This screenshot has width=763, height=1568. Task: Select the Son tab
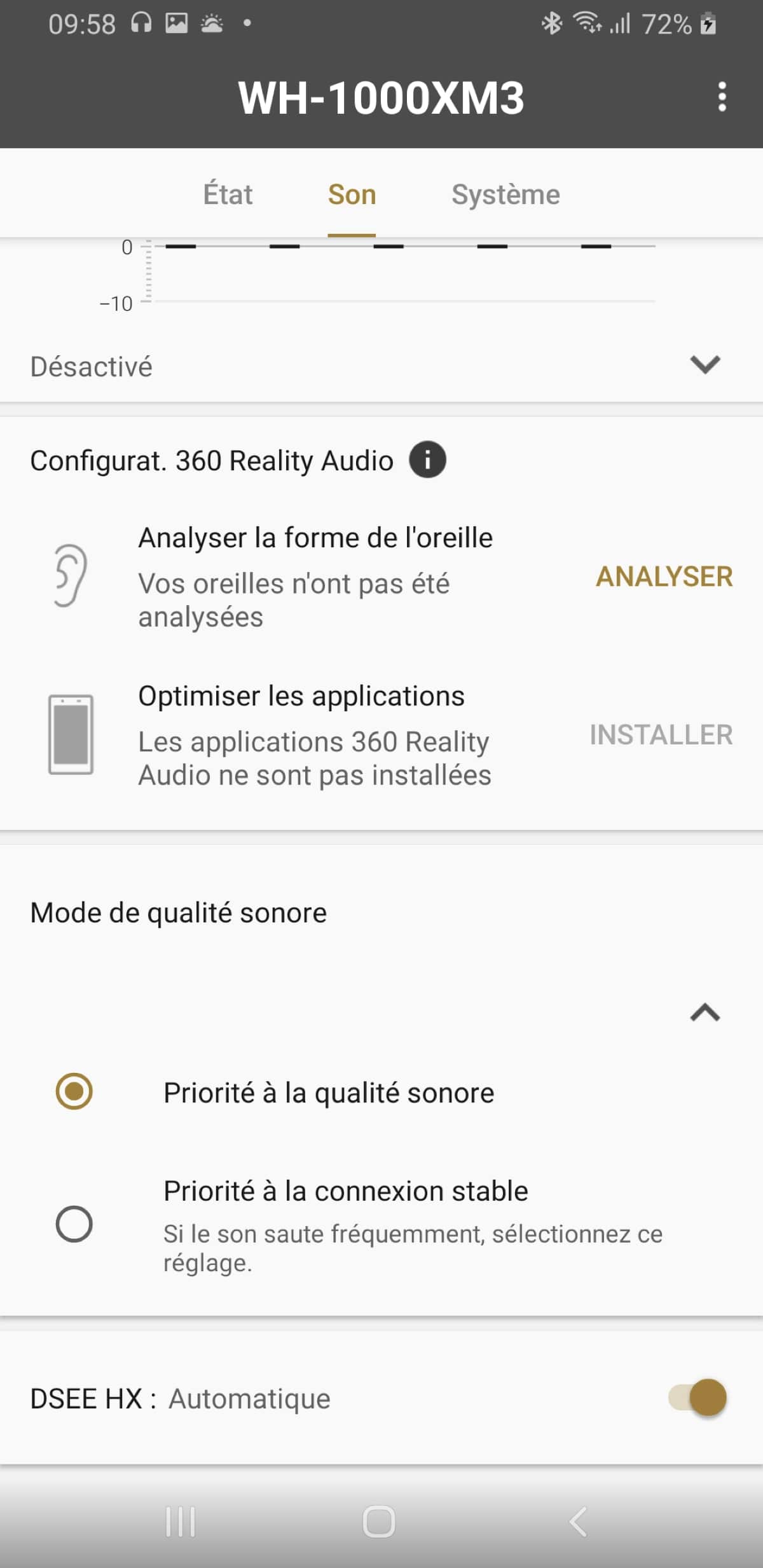352,194
